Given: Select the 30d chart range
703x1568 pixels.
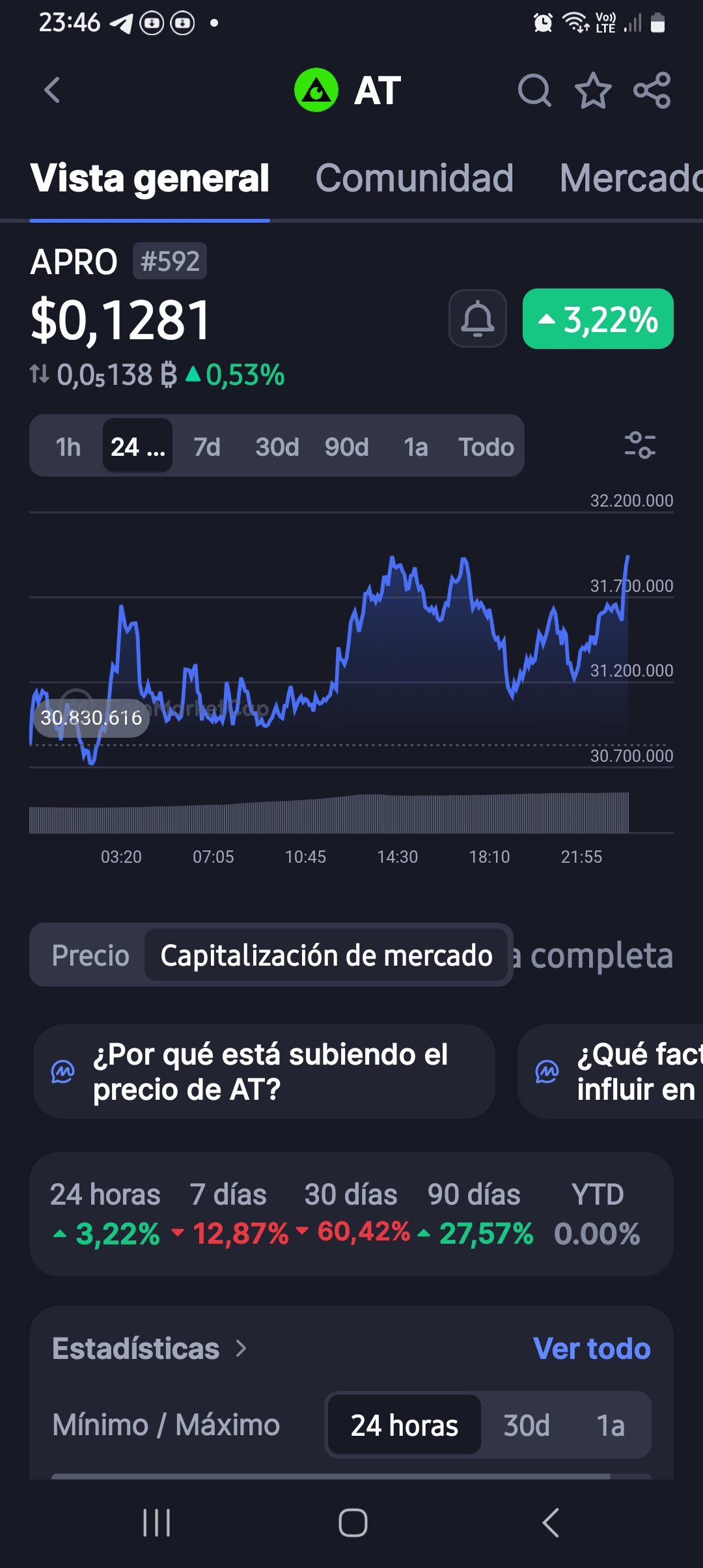Looking at the screenshot, I should (x=277, y=447).
